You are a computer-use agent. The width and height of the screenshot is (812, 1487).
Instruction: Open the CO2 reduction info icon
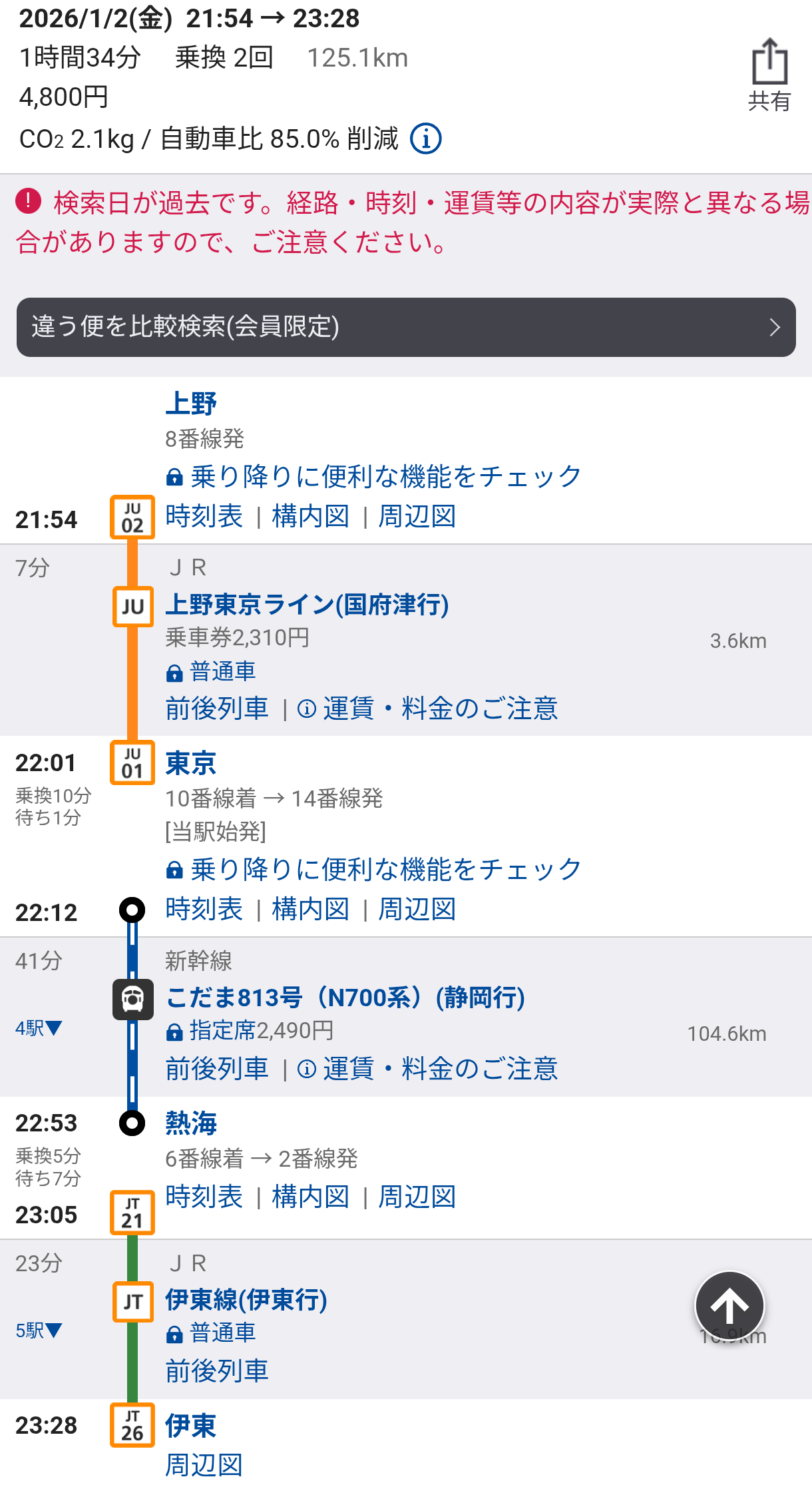[x=425, y=139]
